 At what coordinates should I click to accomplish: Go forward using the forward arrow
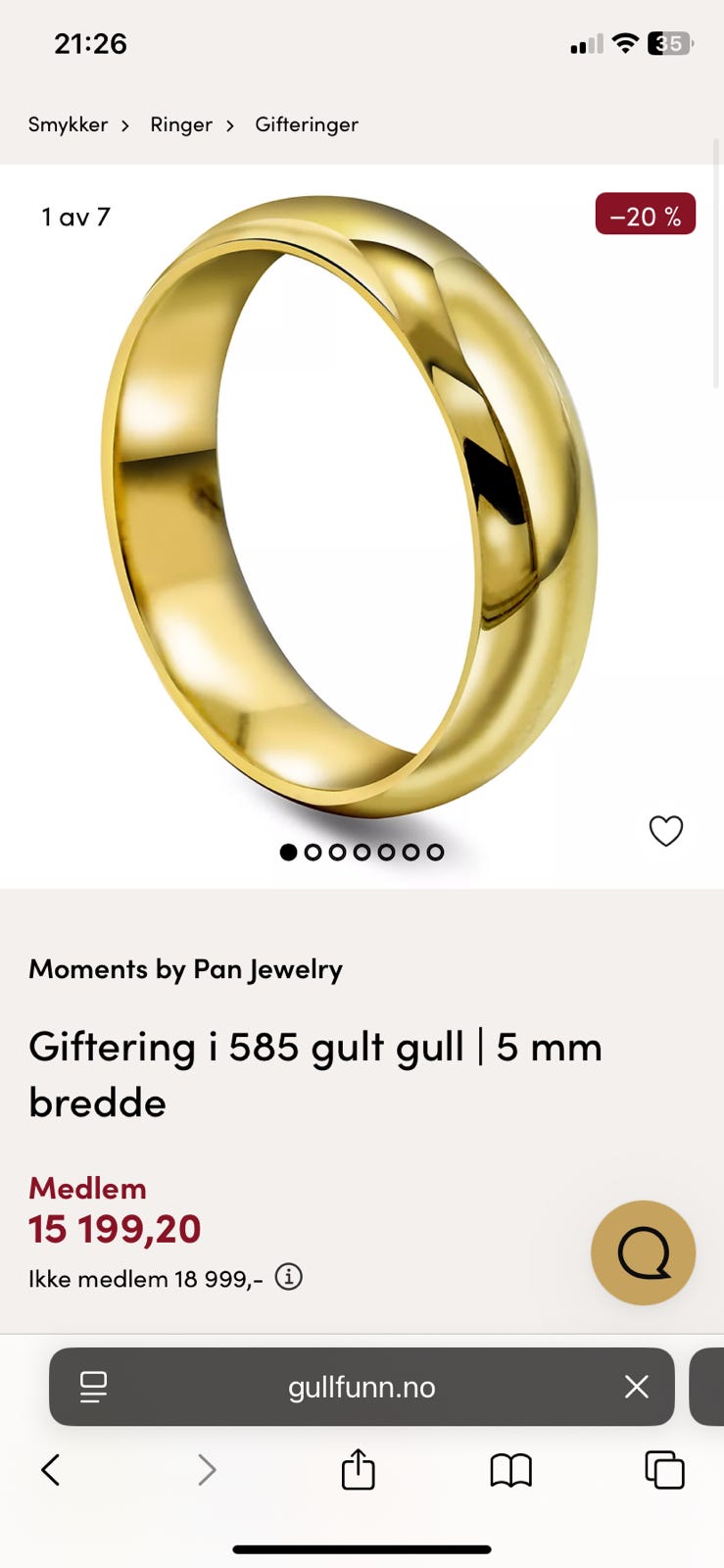pyautogui.click(x=206, y=1469)
